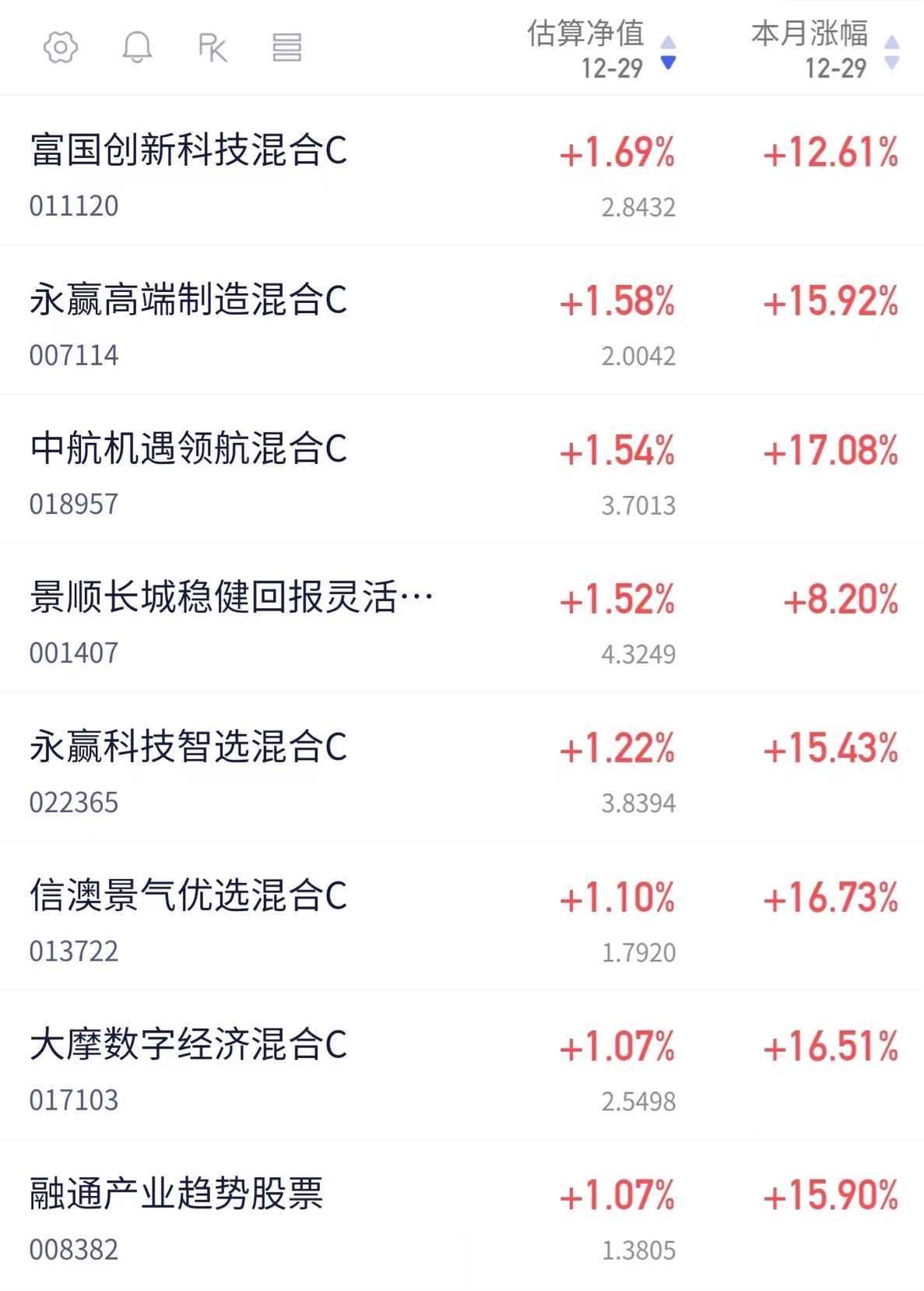Screen dimensions: 924x1291
Task: Open fund 富国创新科技混合C
Action: (x=462, y=171)
